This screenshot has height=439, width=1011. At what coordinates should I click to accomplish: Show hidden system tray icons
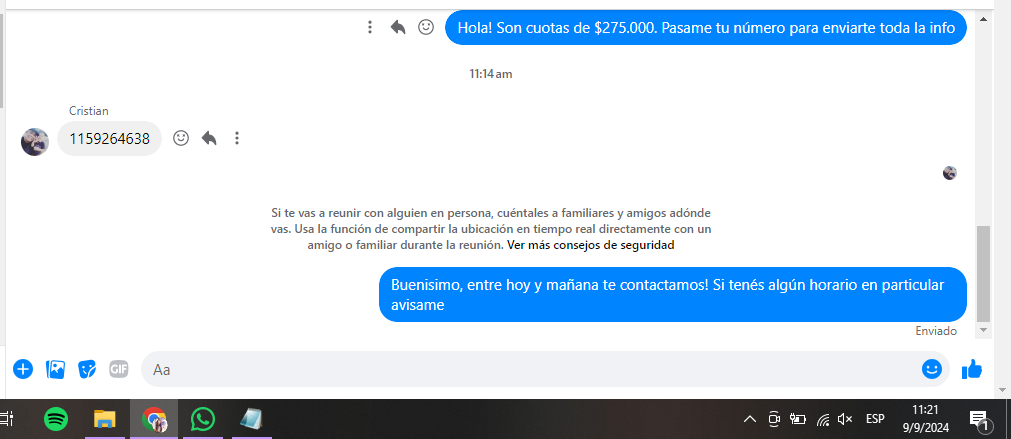pos(749,419)
